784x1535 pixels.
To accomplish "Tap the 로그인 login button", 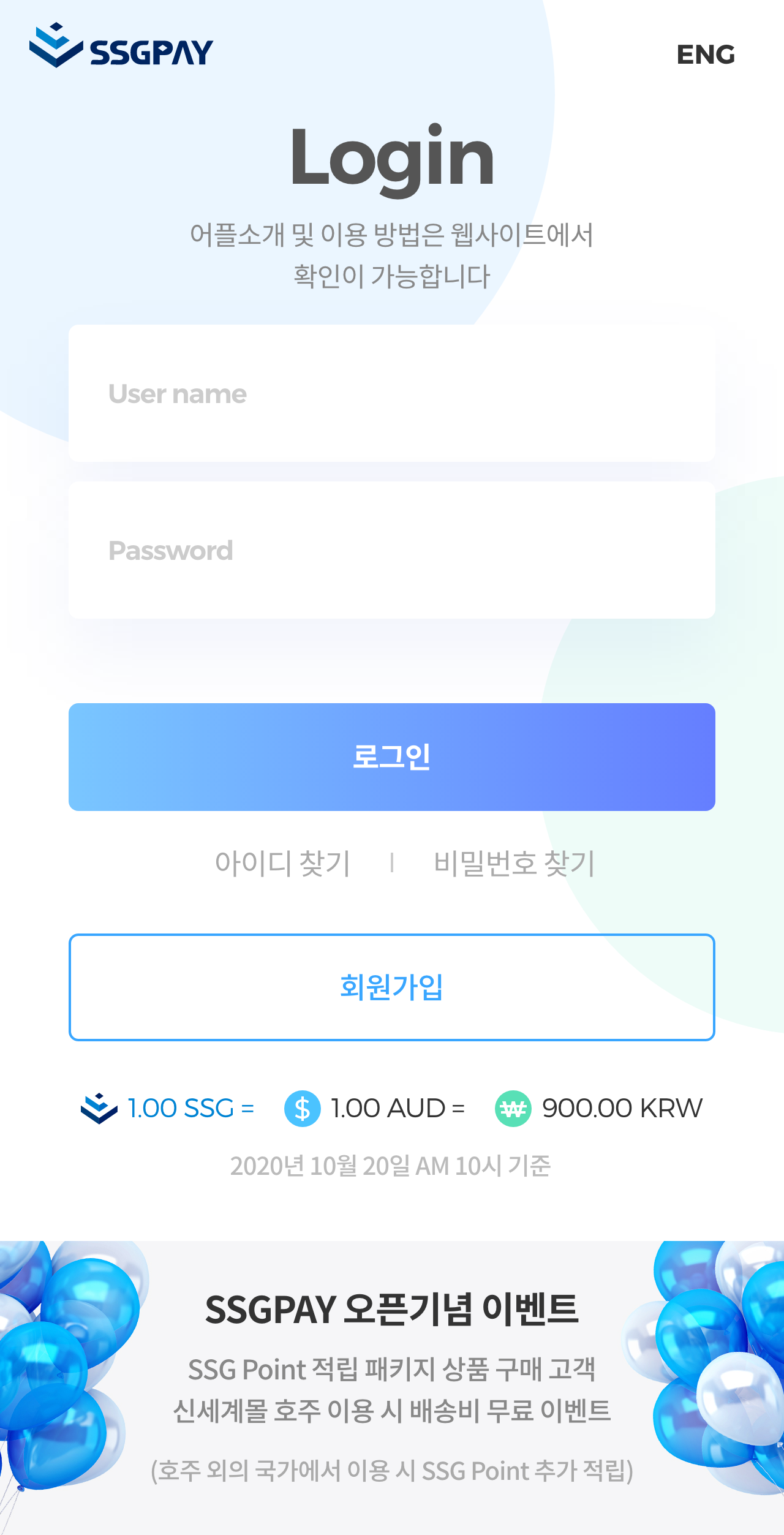I will point(392,757).
